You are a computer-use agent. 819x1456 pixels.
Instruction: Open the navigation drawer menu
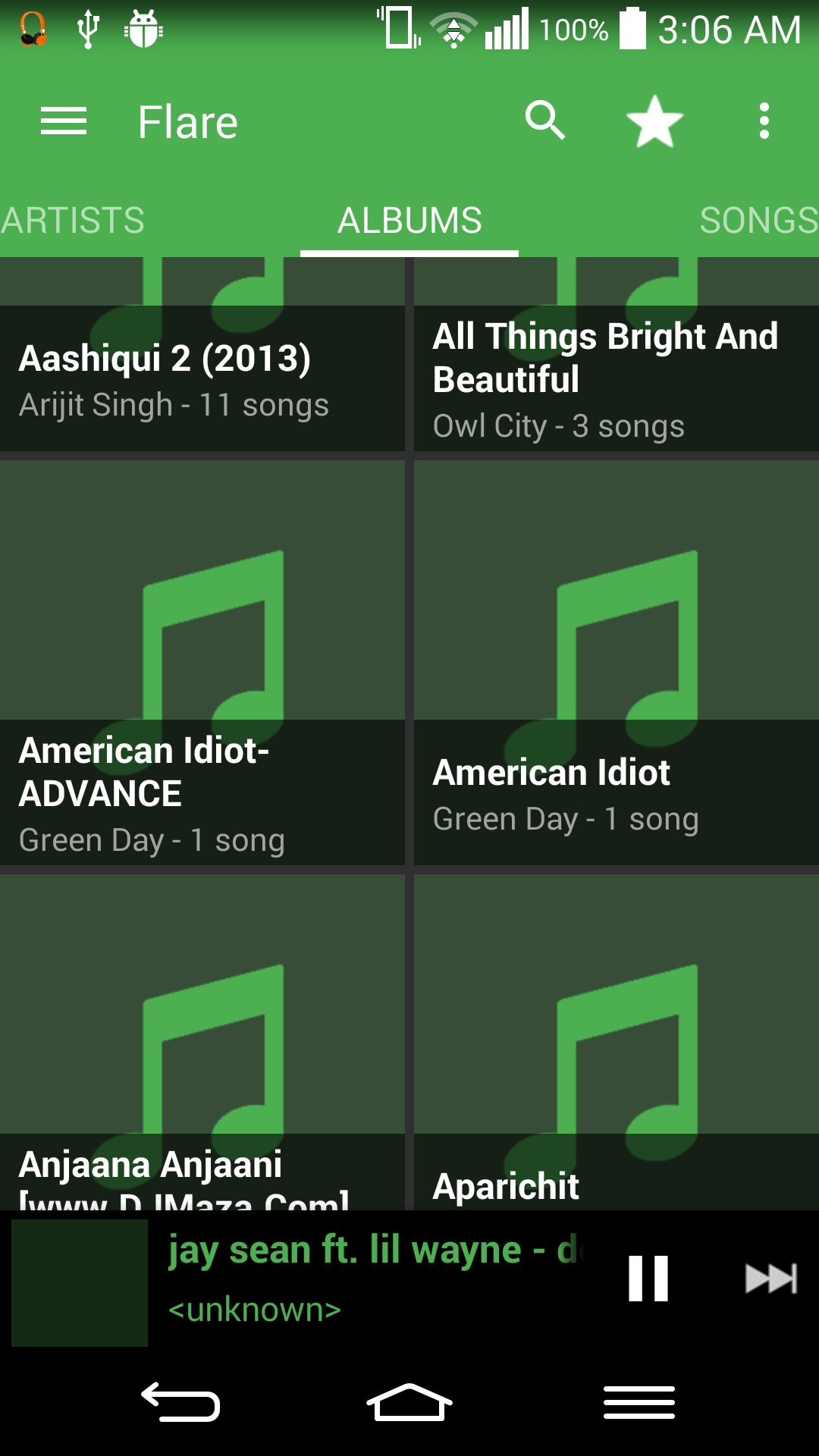[x=64, y=121]
